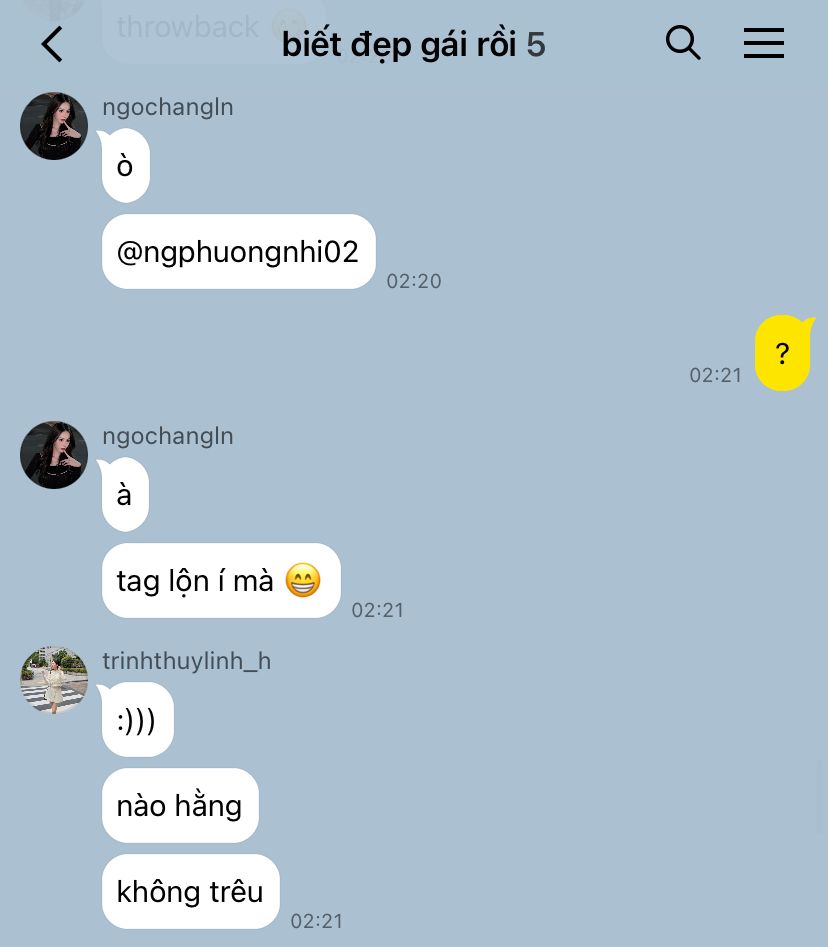Viewport: 828px width, 947px height.
Task: Tap ngochangln's profile photo next to "à"
Action: (54, 455)
